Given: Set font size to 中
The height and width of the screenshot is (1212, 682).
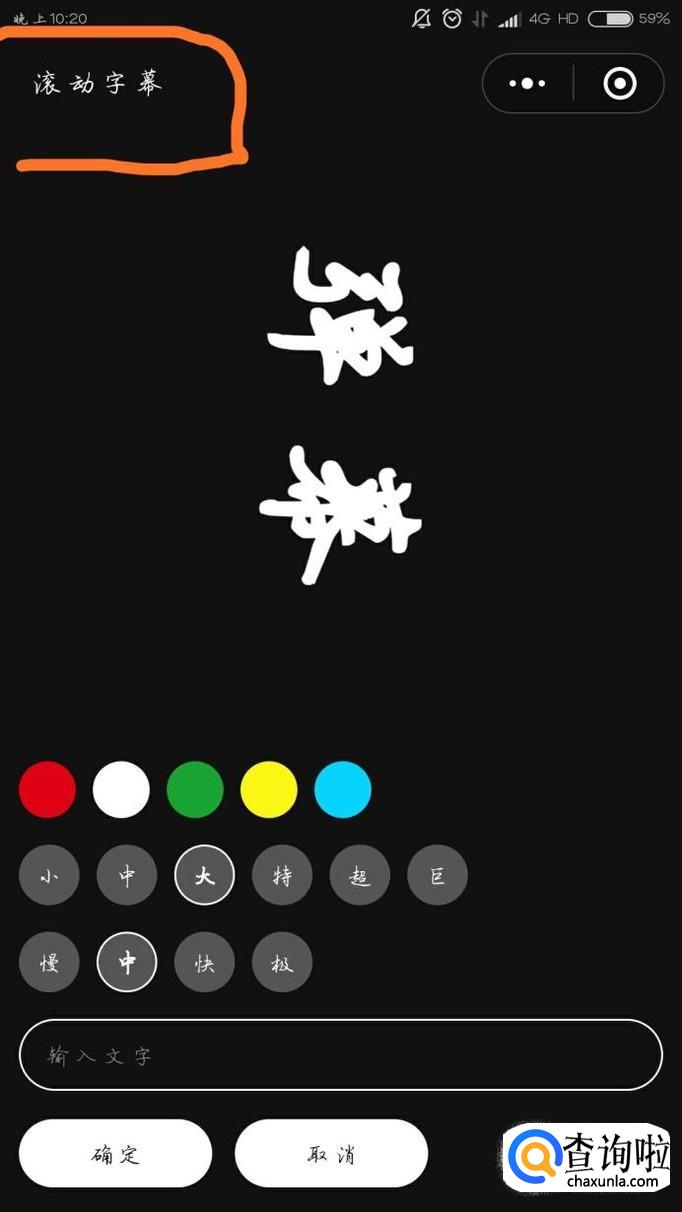Looking at the screenshot, I should (x=127, y=877).
